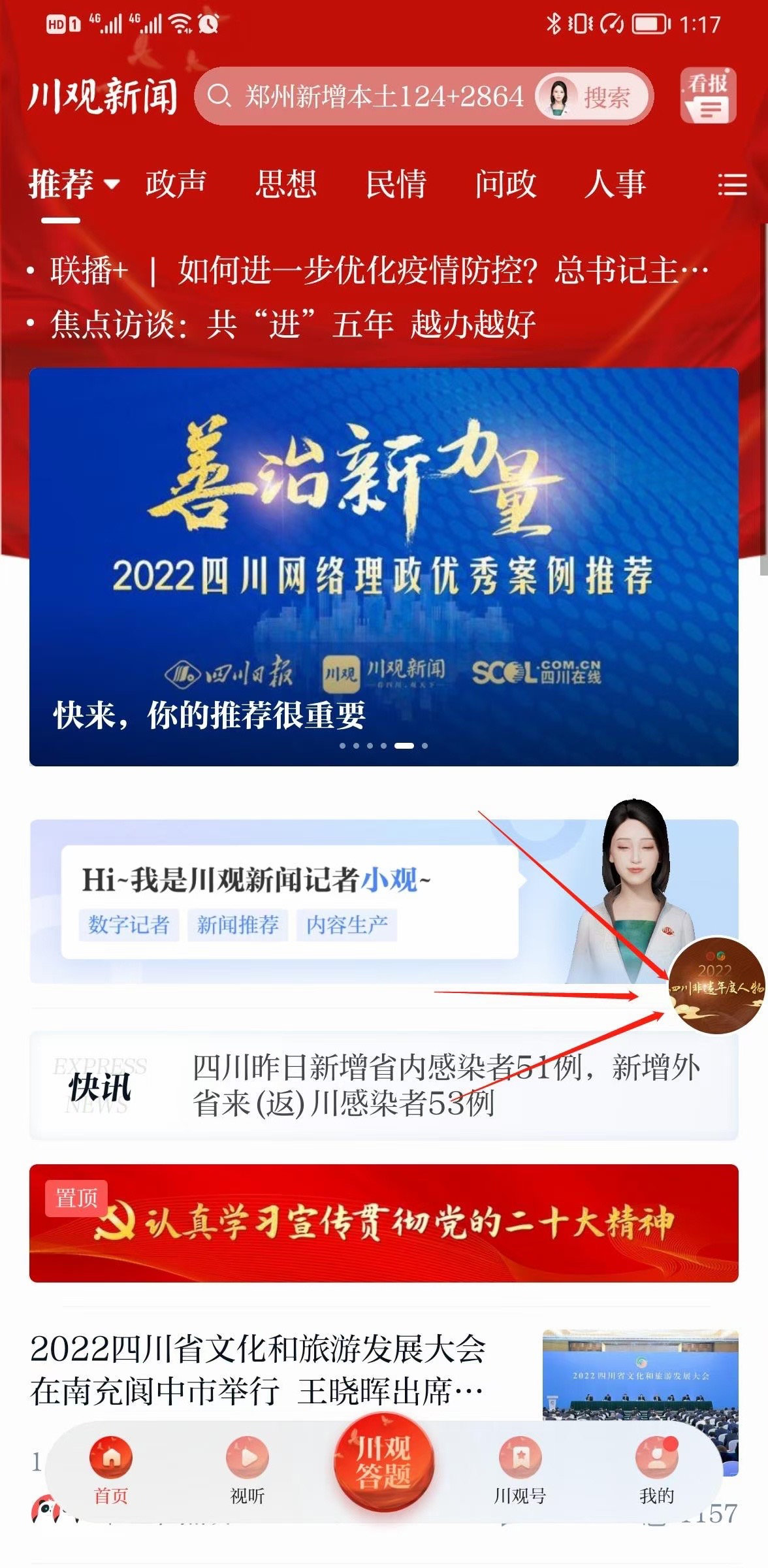Open the pinned 二十大精神 banner
This screenshot has height=1568, width=768.
point(384,1223)
